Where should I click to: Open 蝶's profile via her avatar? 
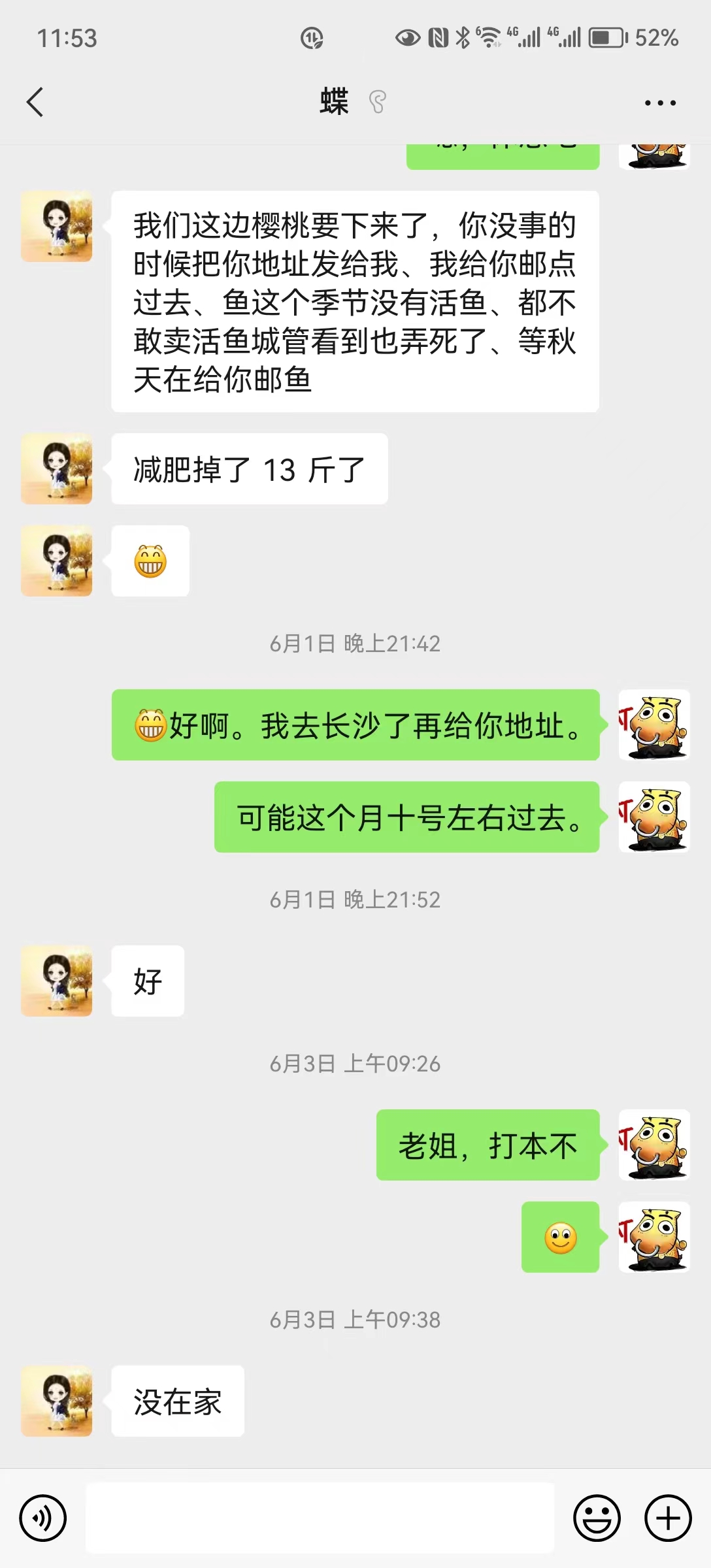[x=57, y=226]
